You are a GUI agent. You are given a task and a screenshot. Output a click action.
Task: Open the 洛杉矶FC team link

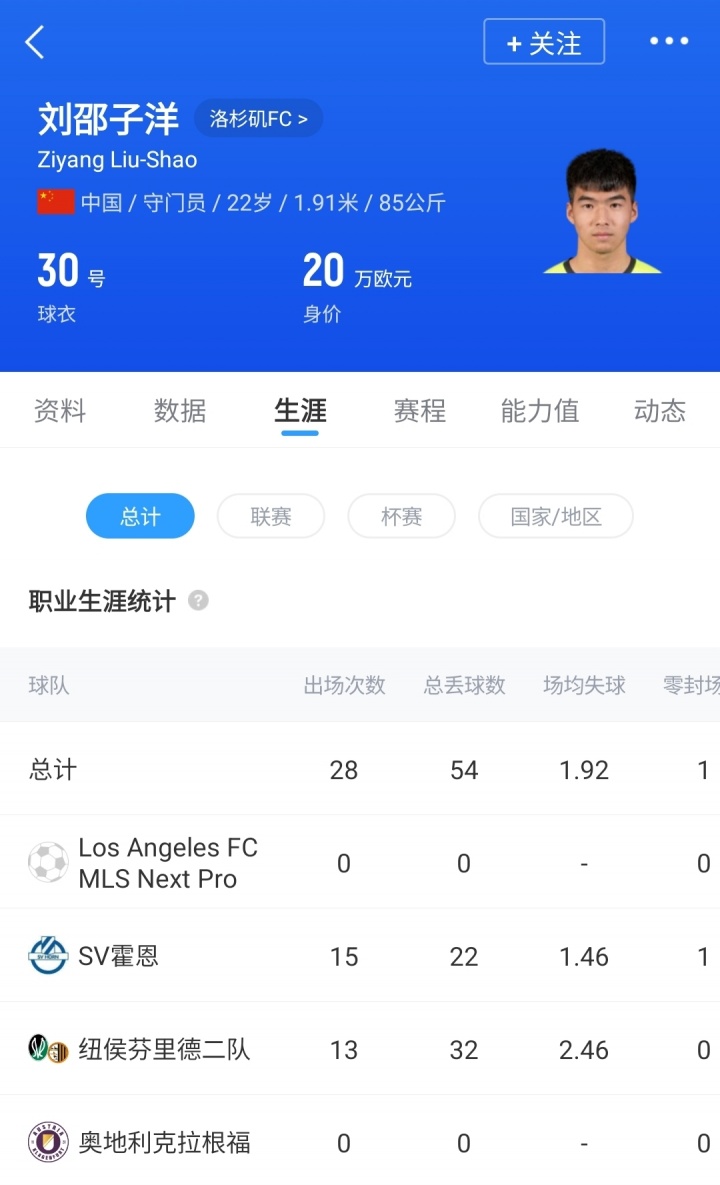[258, 119]
